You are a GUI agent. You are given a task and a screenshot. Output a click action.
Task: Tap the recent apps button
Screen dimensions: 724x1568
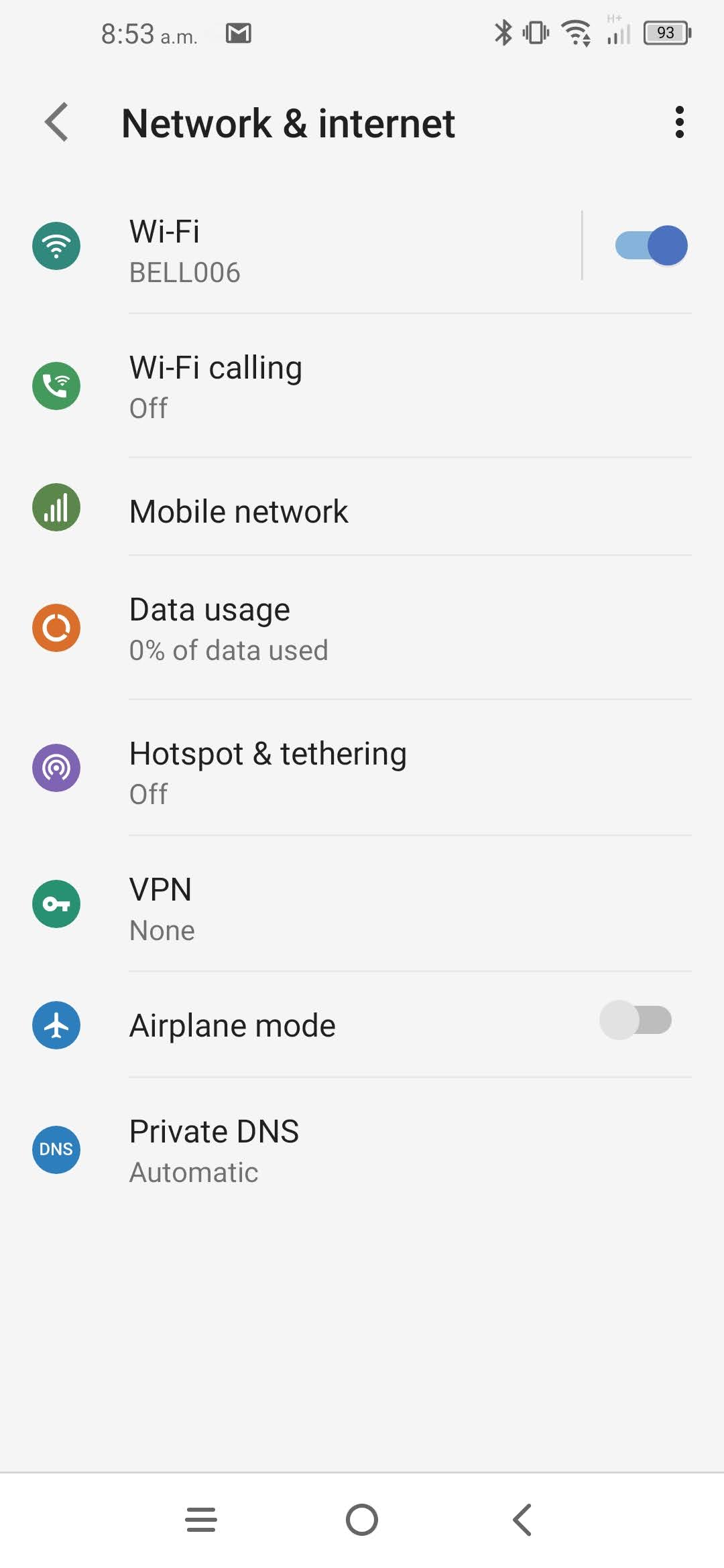pyautogui.click(x=200, y=1519)
